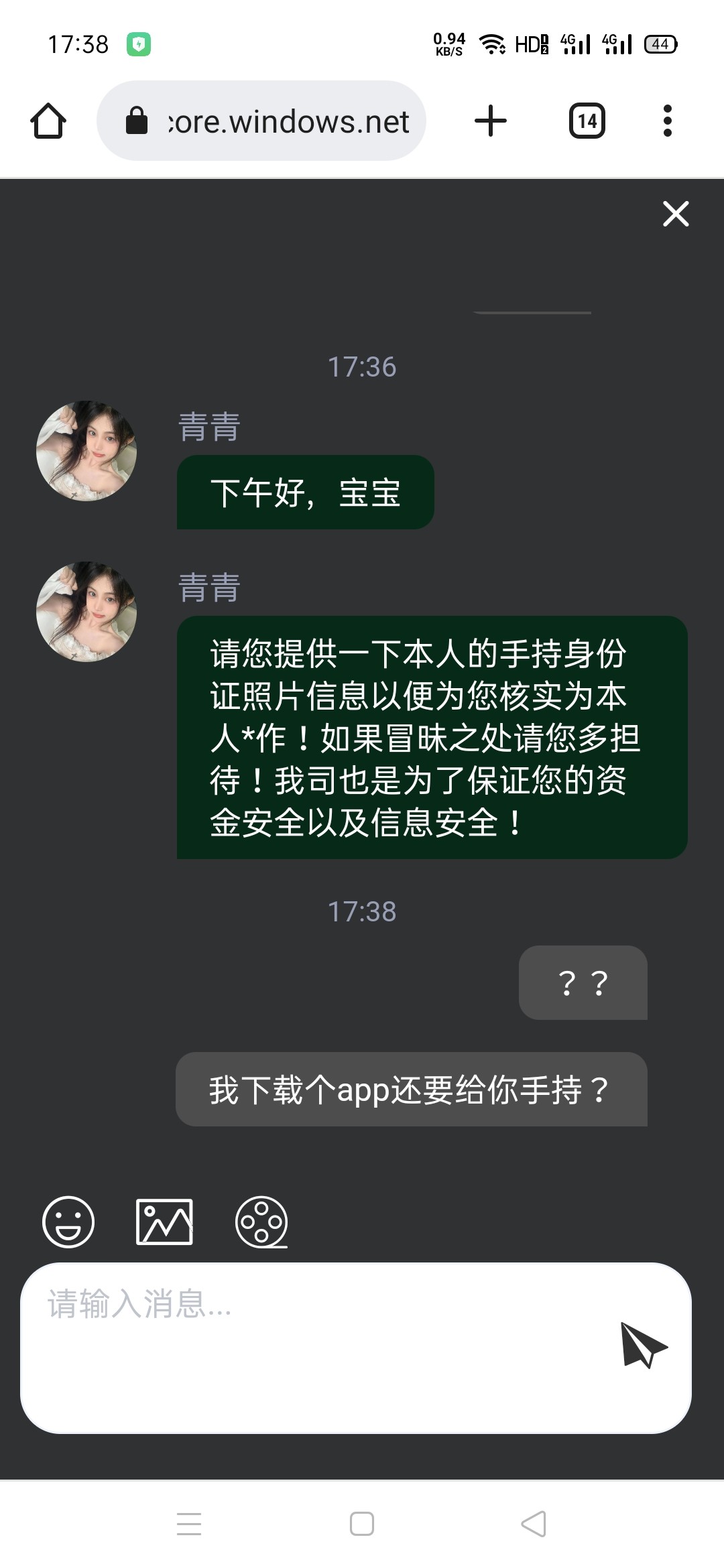Go to the browser home page
724x1568 pixels.
(48, 121)
